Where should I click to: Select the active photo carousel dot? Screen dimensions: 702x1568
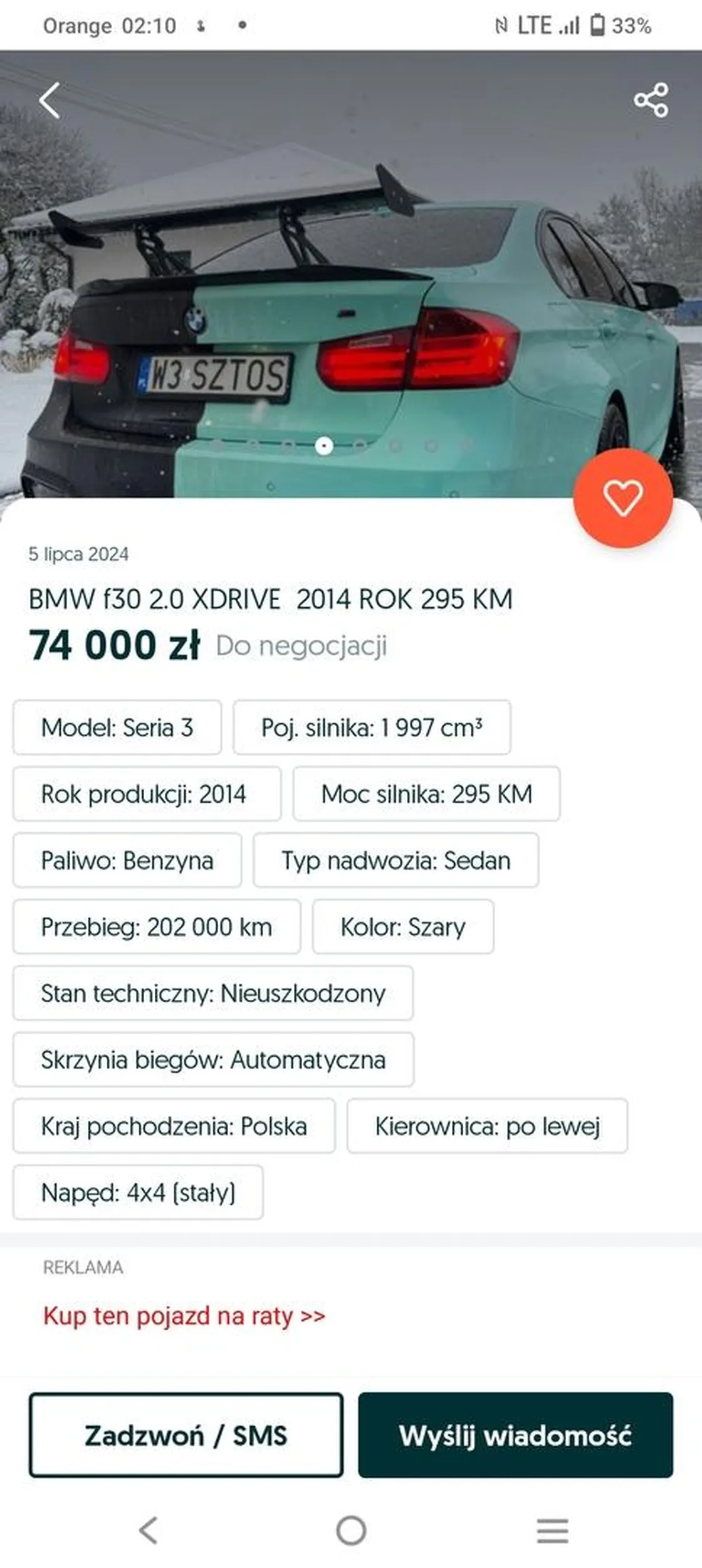324,445
